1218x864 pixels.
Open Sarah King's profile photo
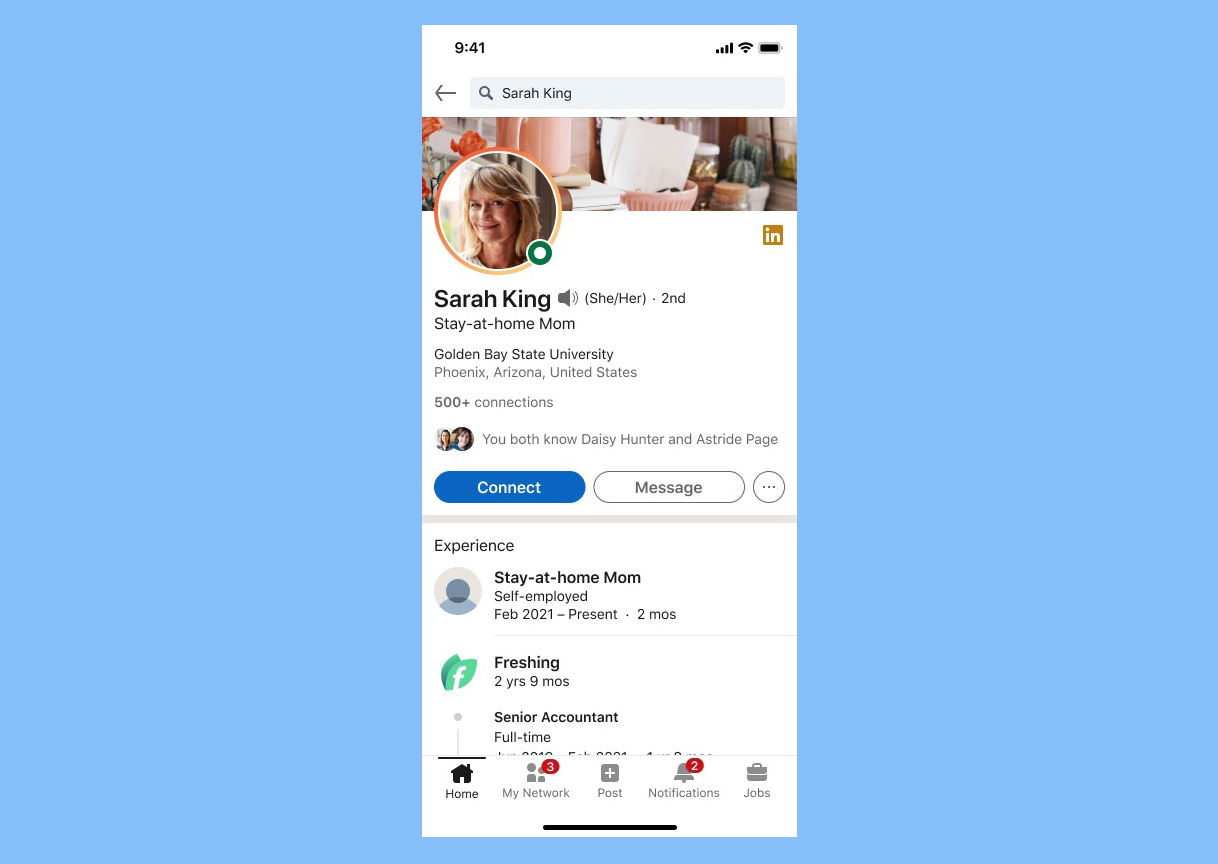(497, 211)
